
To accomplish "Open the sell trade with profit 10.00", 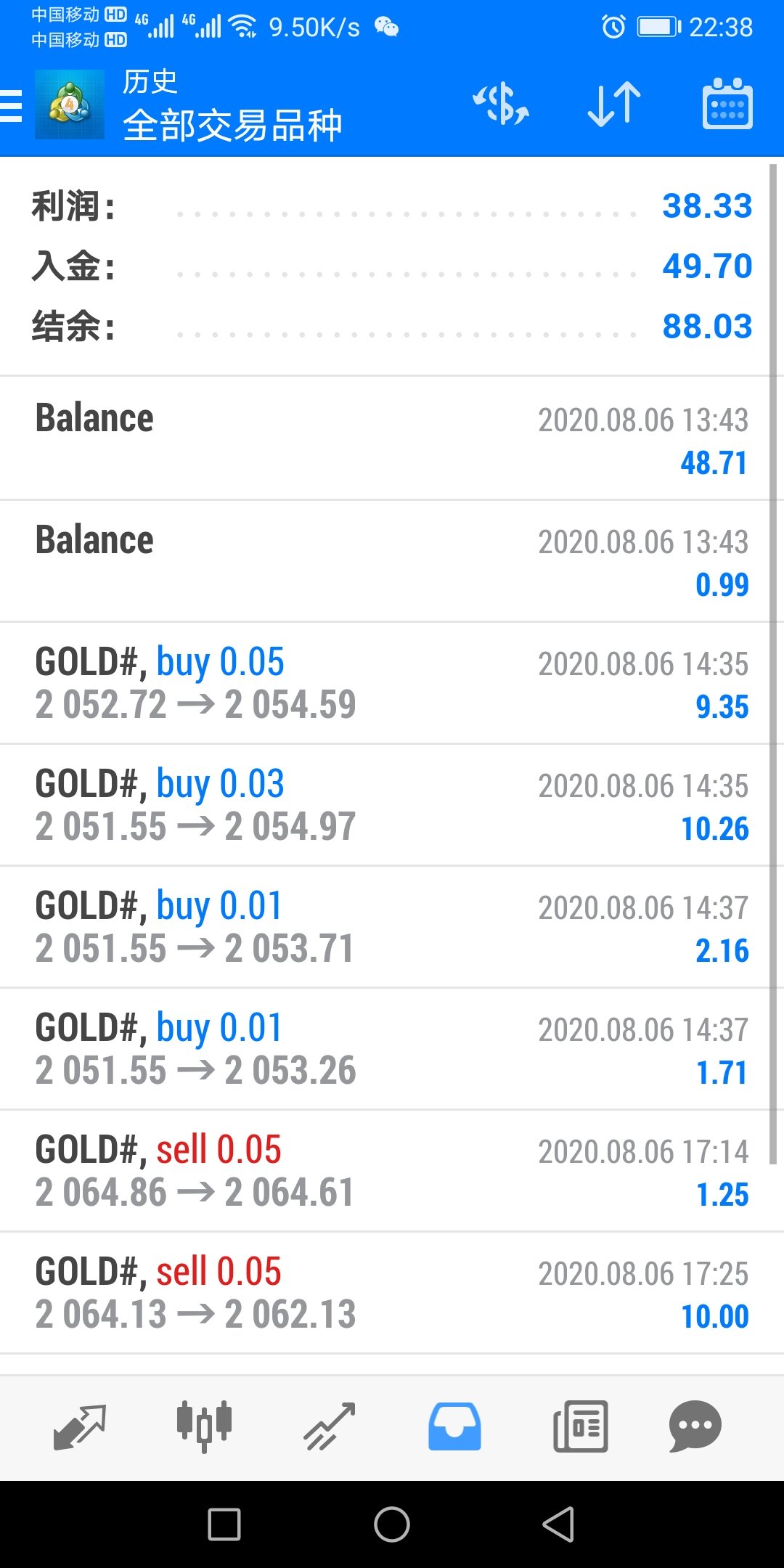I will (x=392, y=1292).
